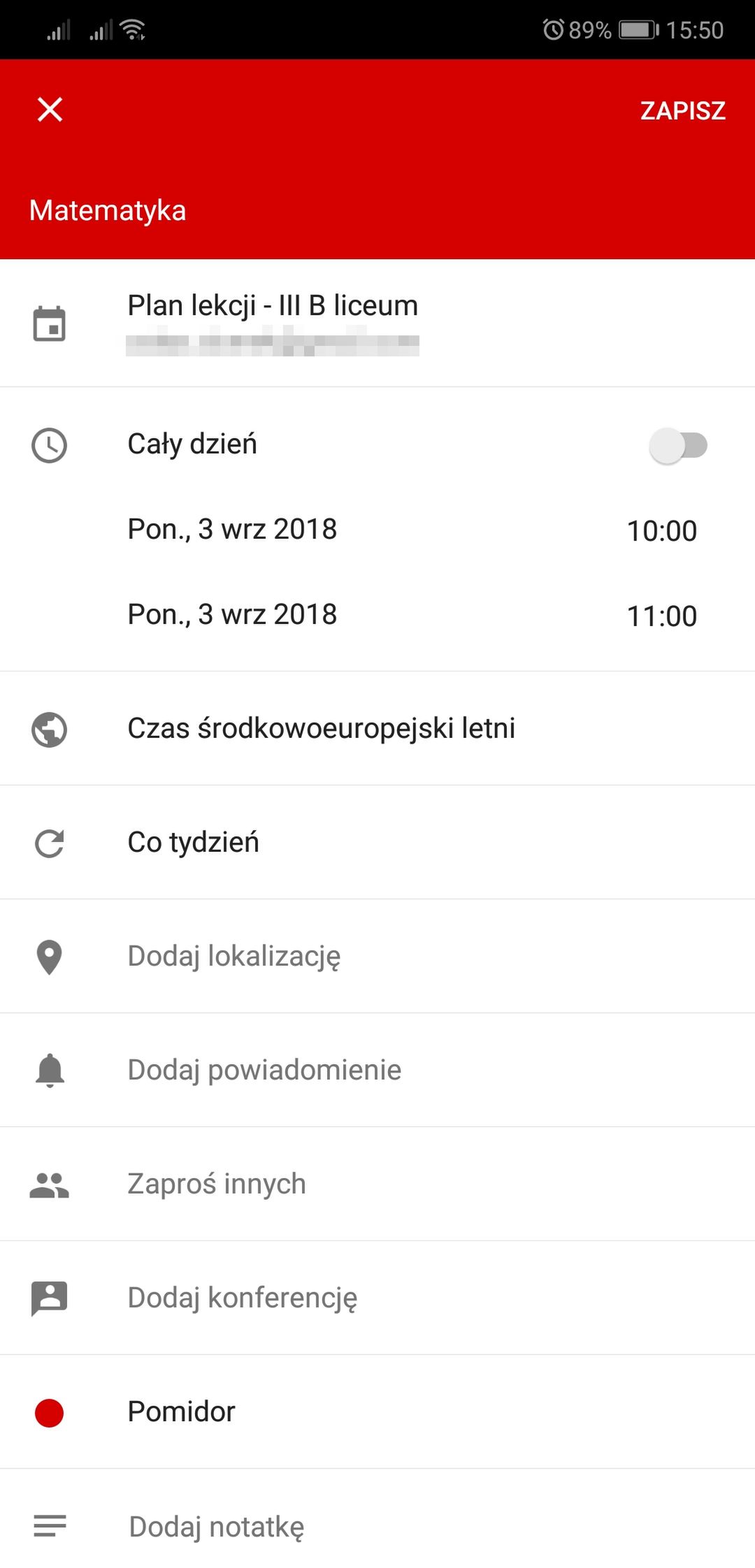Tap ZAPISZ to save the event
Screen dimensions: 755x1568
click(x=682, y=110)
